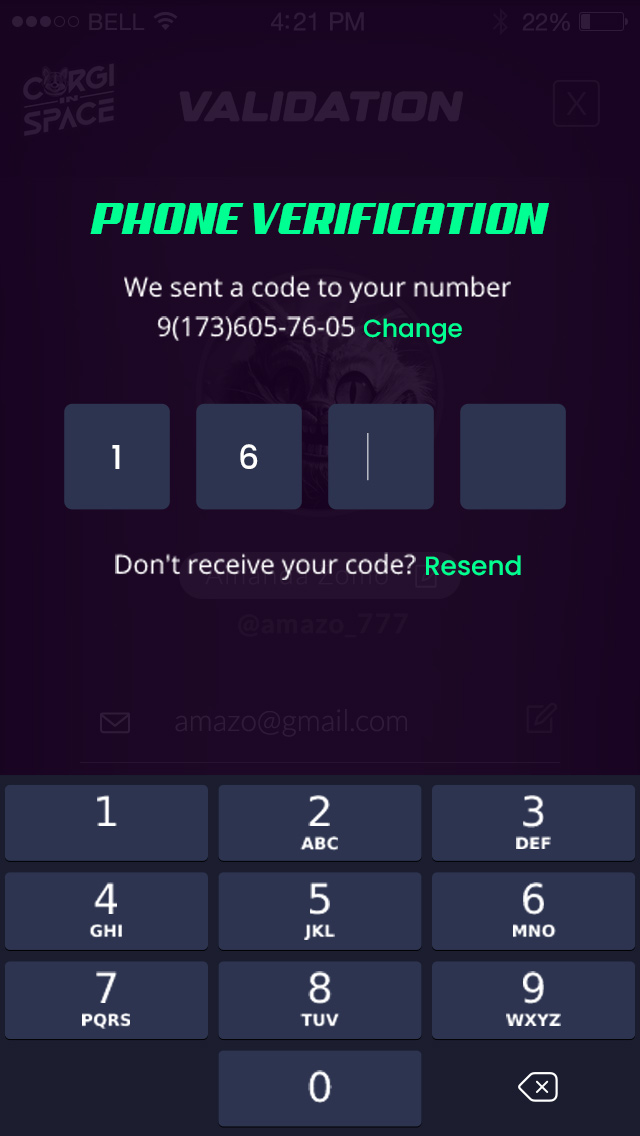640x1136 pixels.
Task: Enter digit 1 on the keypad
Action: coord(107,822)
